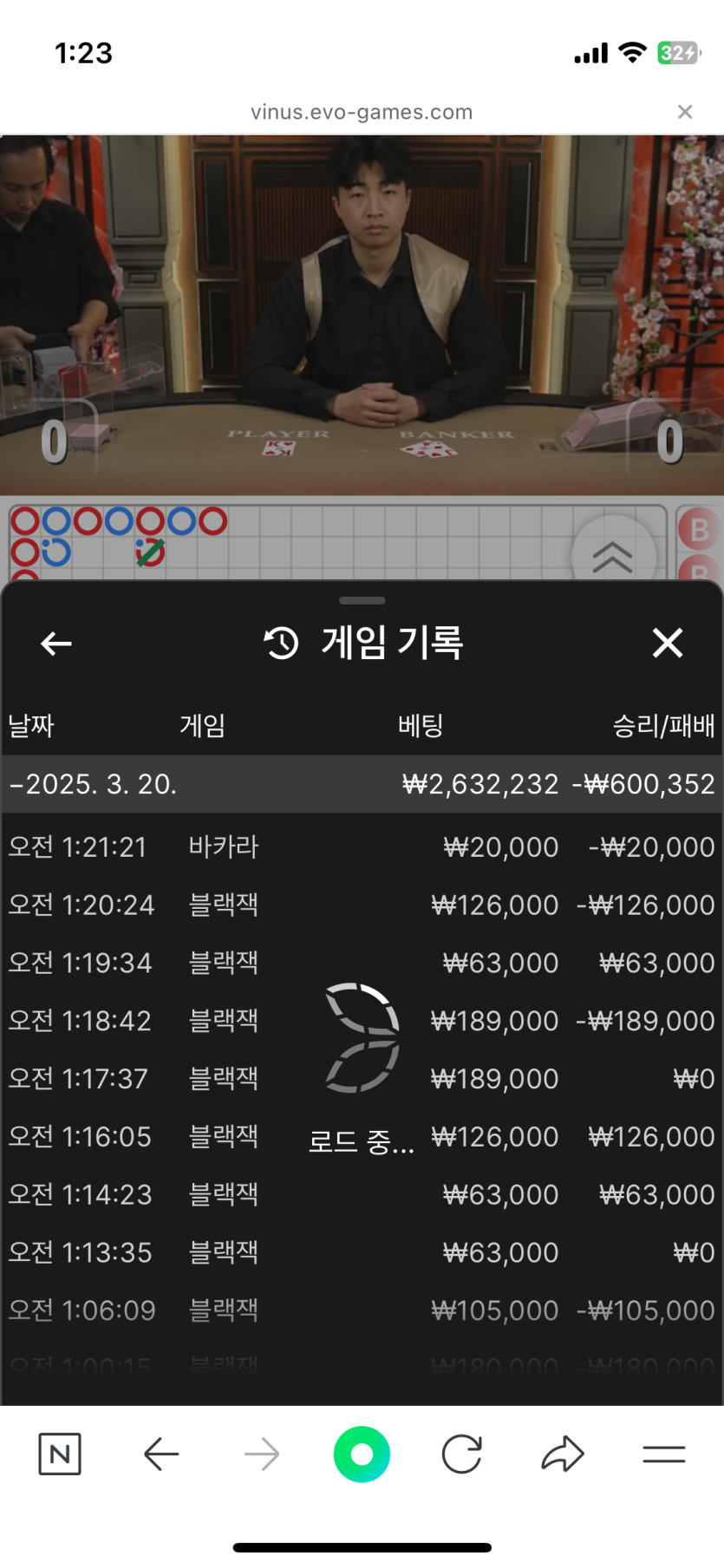Open the 오전 1:21:21 바카라 history entry
This screenshot has width=724, height=1568.
[x=362, y=846]
